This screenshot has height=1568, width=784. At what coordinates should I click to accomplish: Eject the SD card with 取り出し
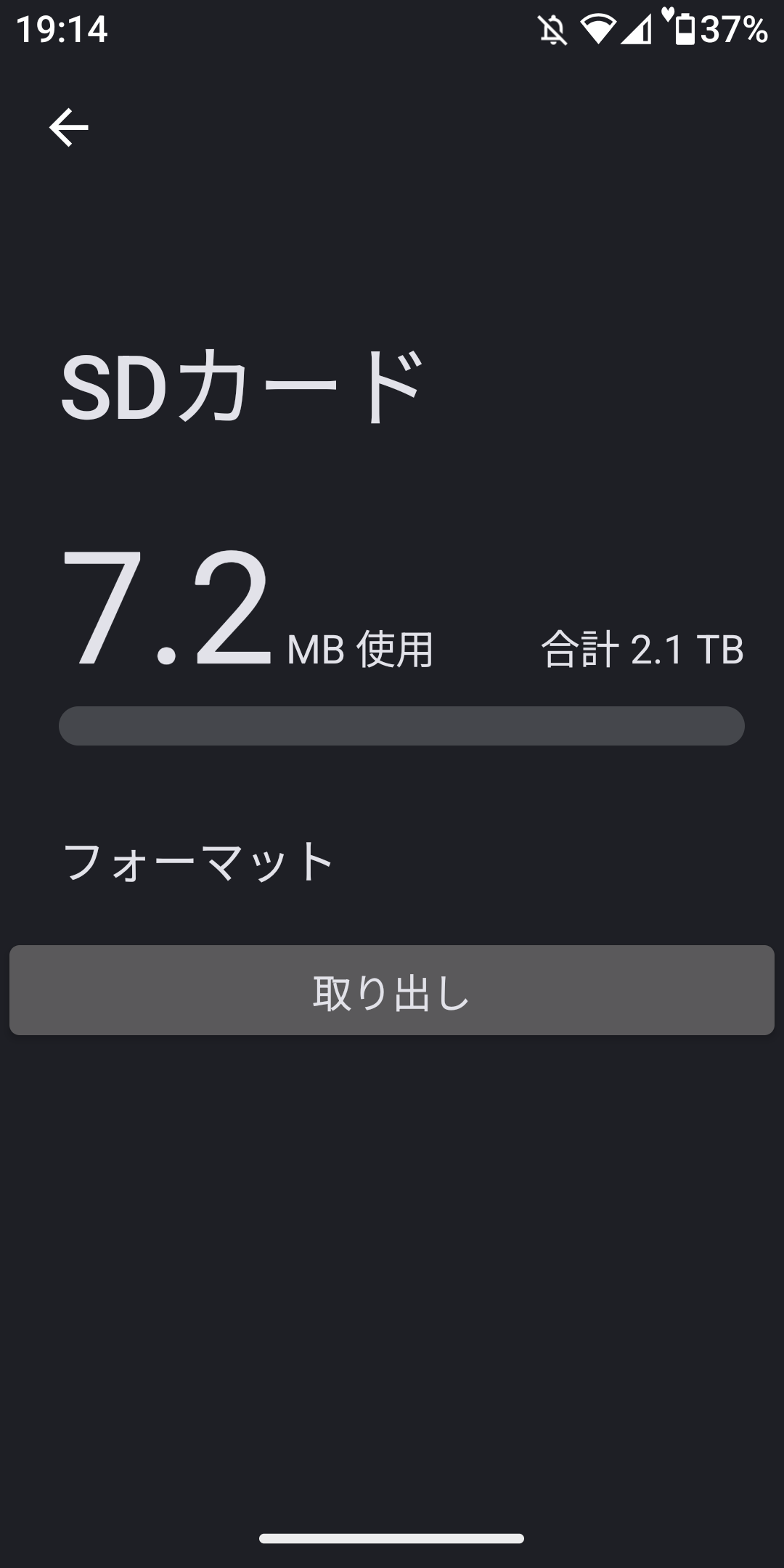[392, 990]
